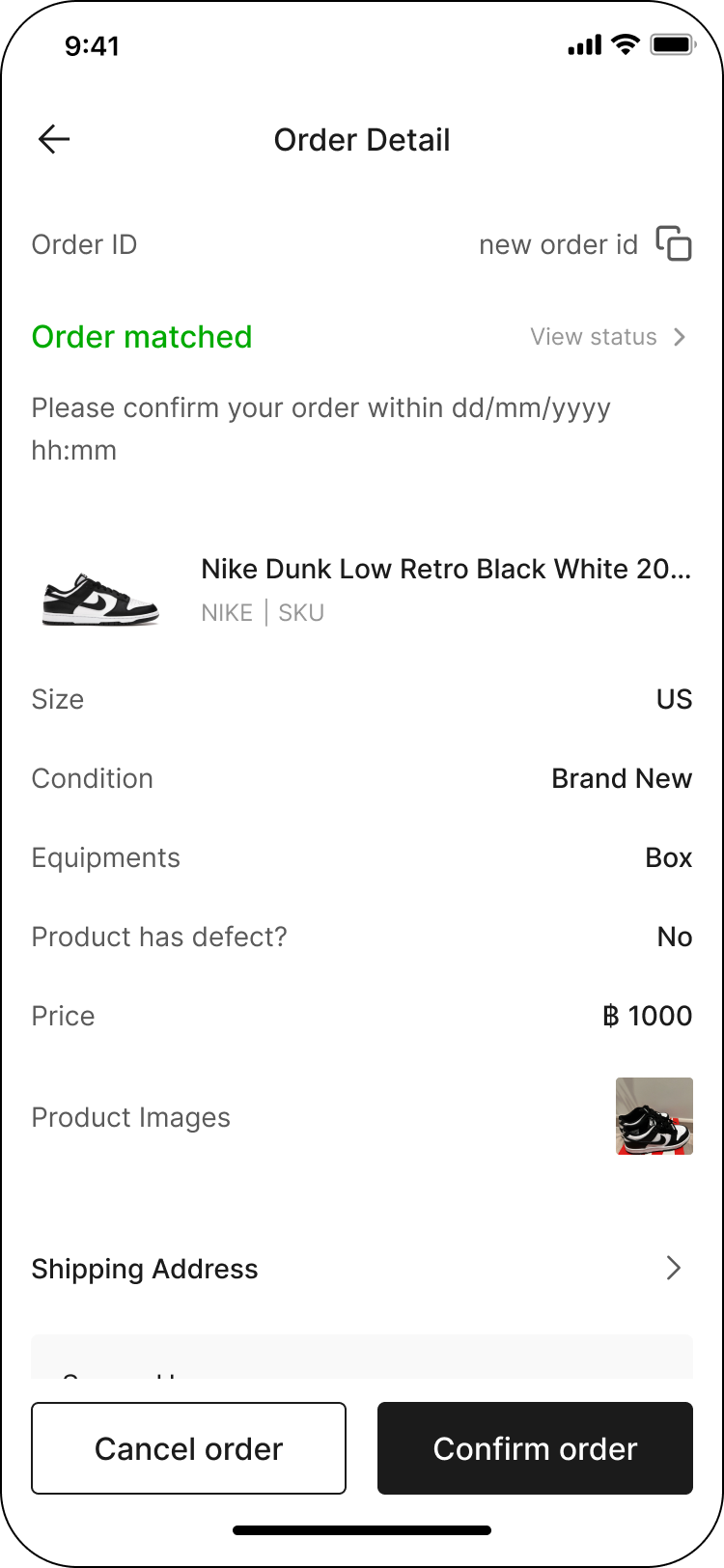Tap the battery indicator
Screen dimensions: 724x1568
671,43
